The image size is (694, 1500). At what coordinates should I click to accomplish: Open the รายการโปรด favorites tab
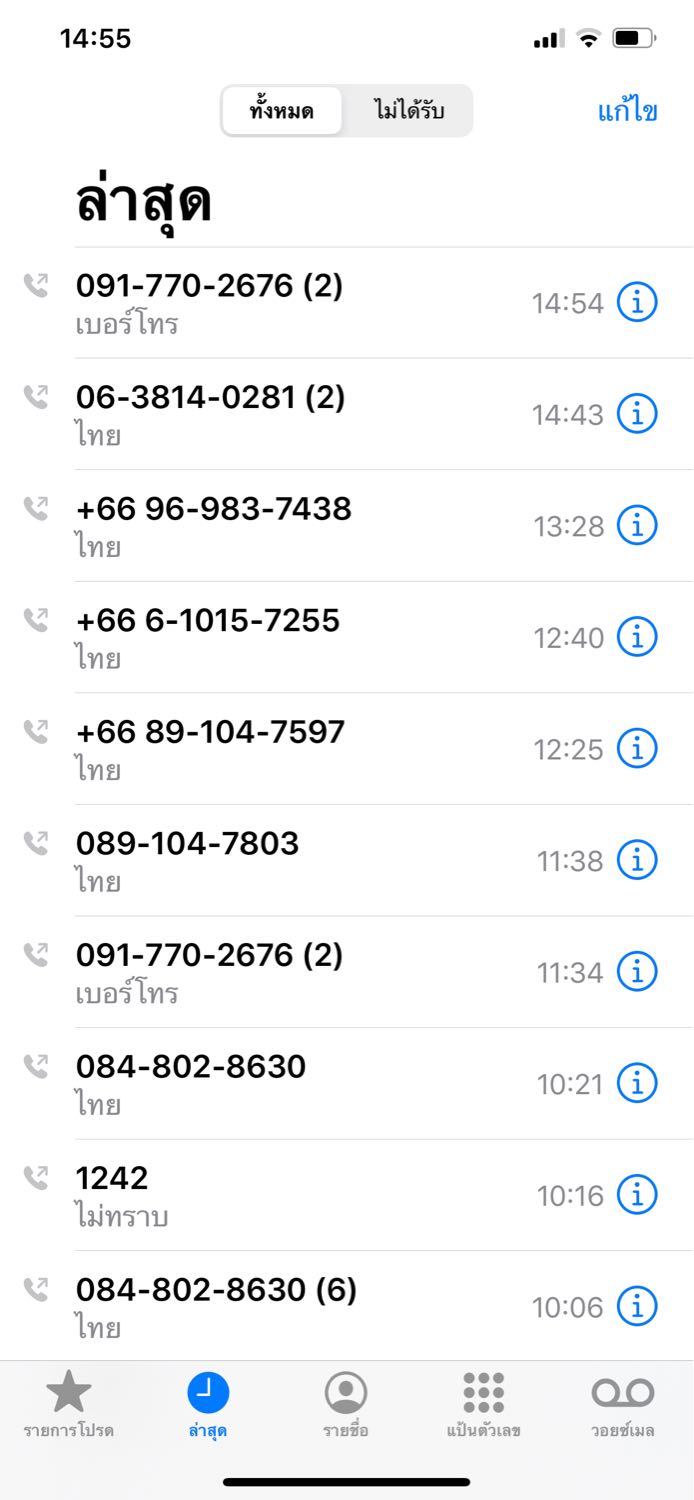point(69,1404)
